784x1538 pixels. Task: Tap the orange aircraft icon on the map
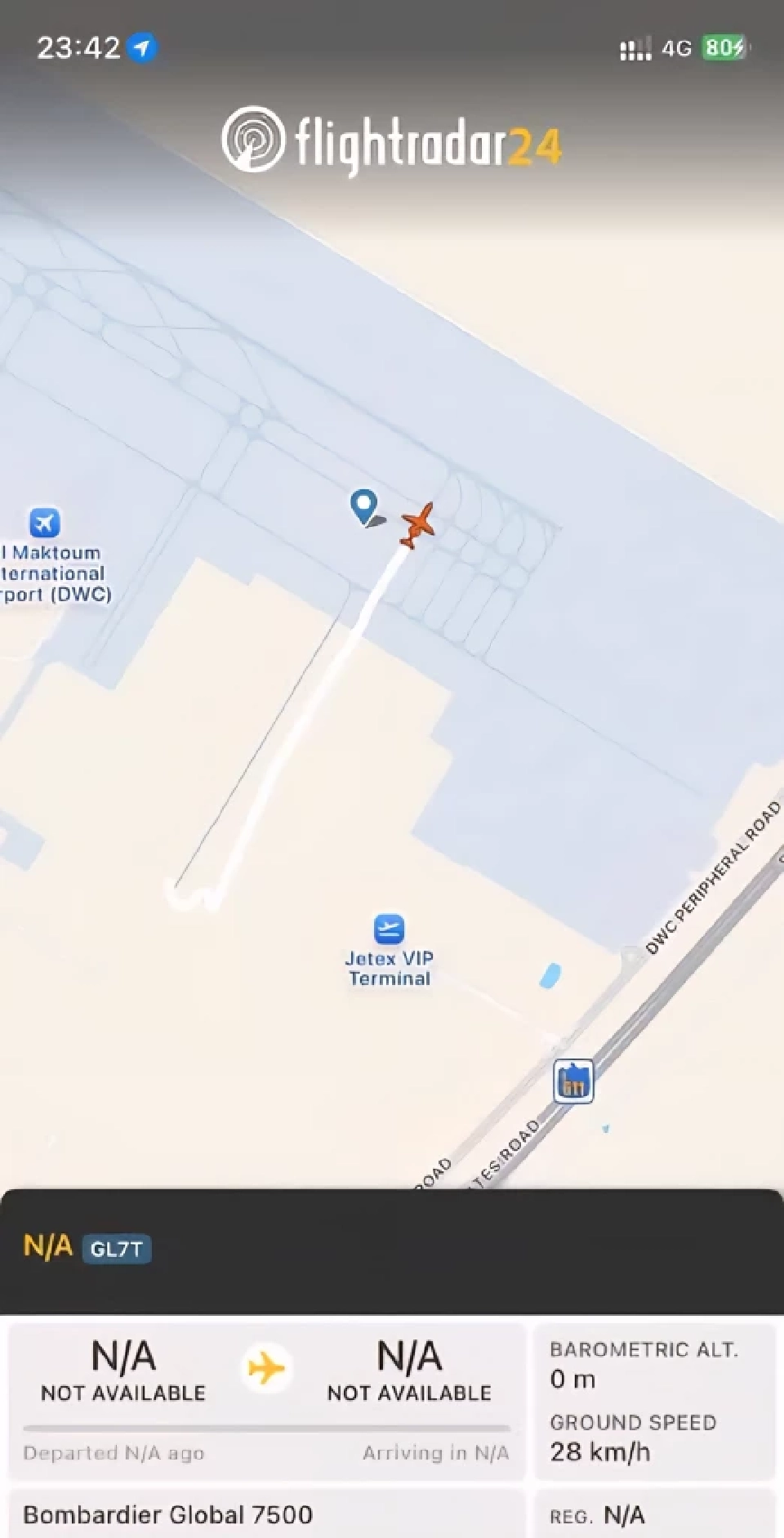point(417,525)
